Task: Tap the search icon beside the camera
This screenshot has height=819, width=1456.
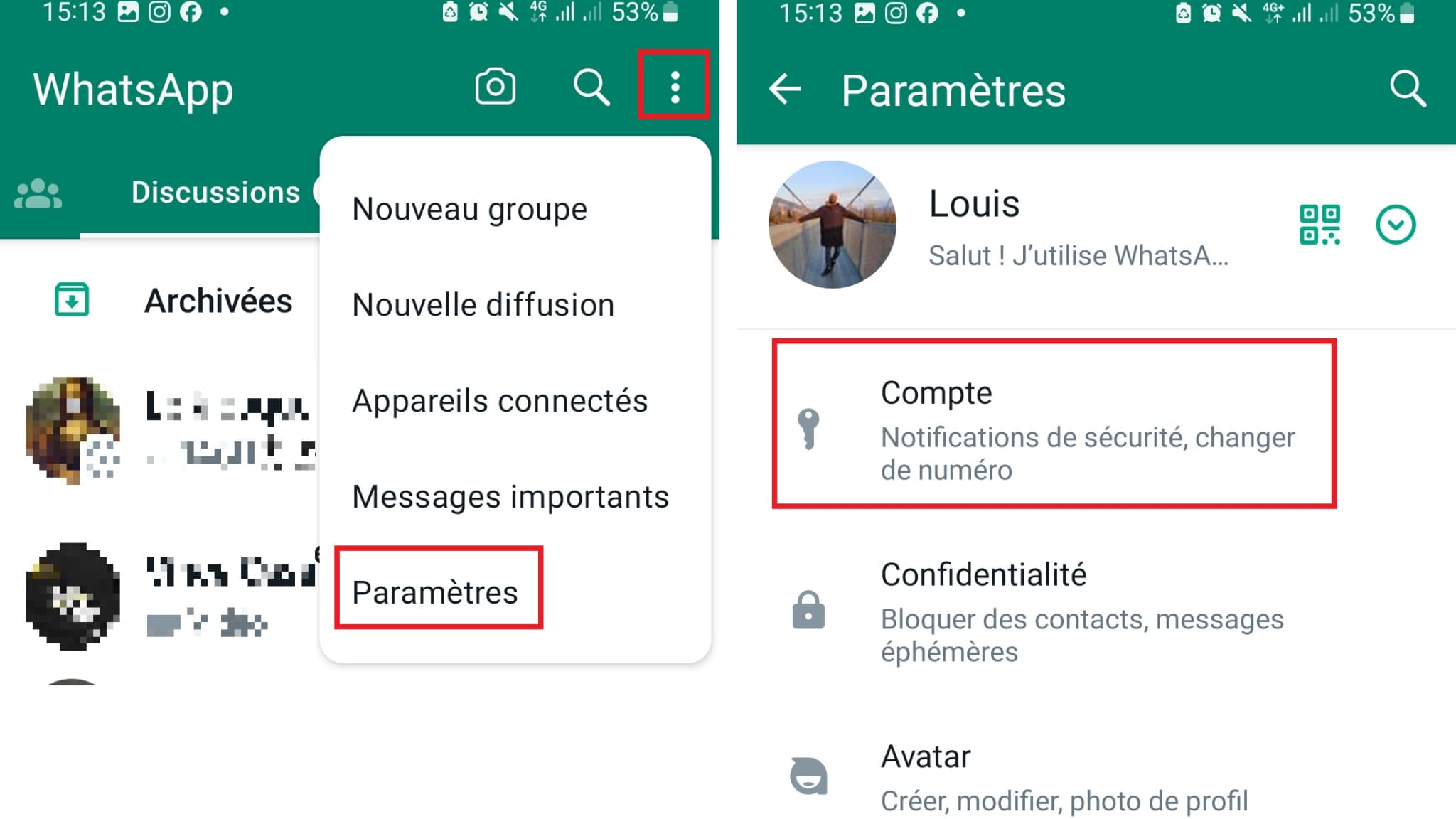Action: tap(591, 87)
